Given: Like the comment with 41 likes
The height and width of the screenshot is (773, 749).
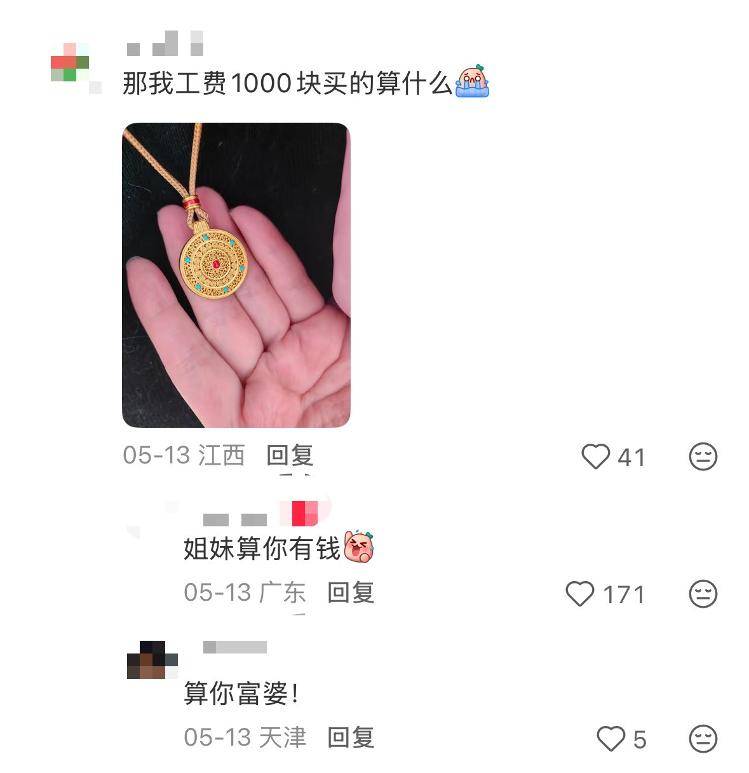Looking at the screenshot, I should tap(596, 457).
